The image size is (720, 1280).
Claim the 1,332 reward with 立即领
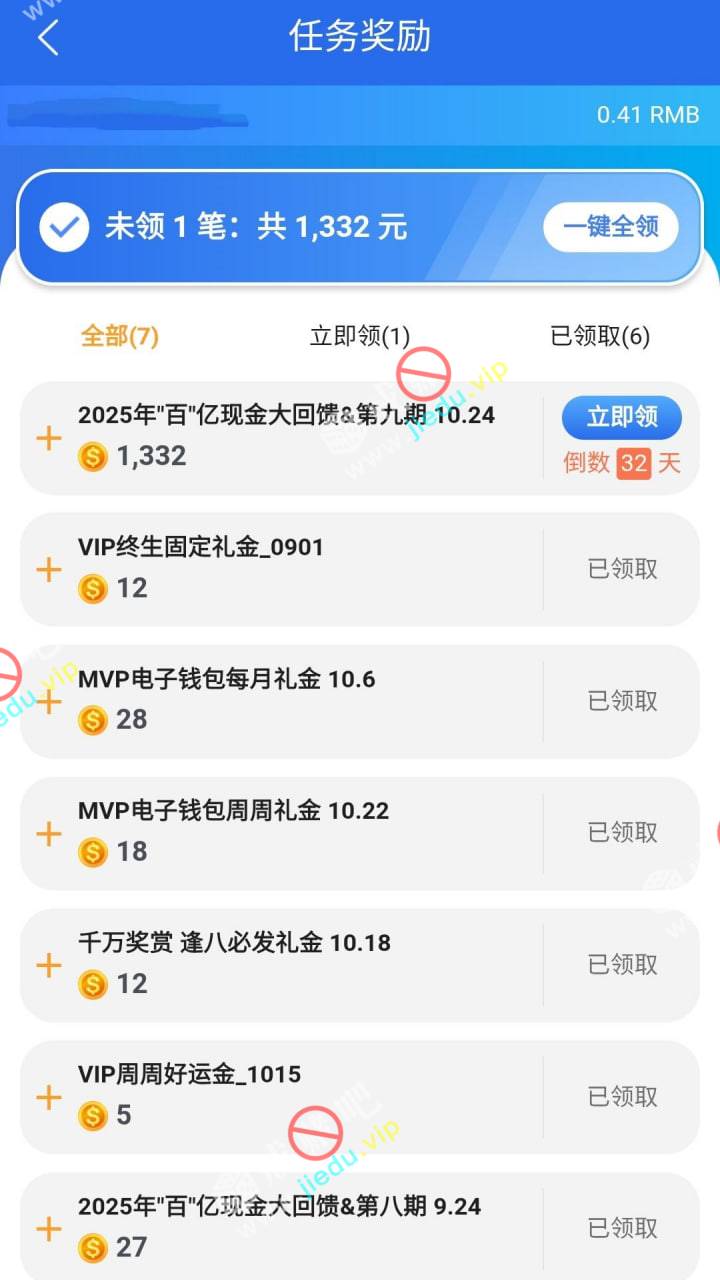pyautogui.click(x=621, y=417)
